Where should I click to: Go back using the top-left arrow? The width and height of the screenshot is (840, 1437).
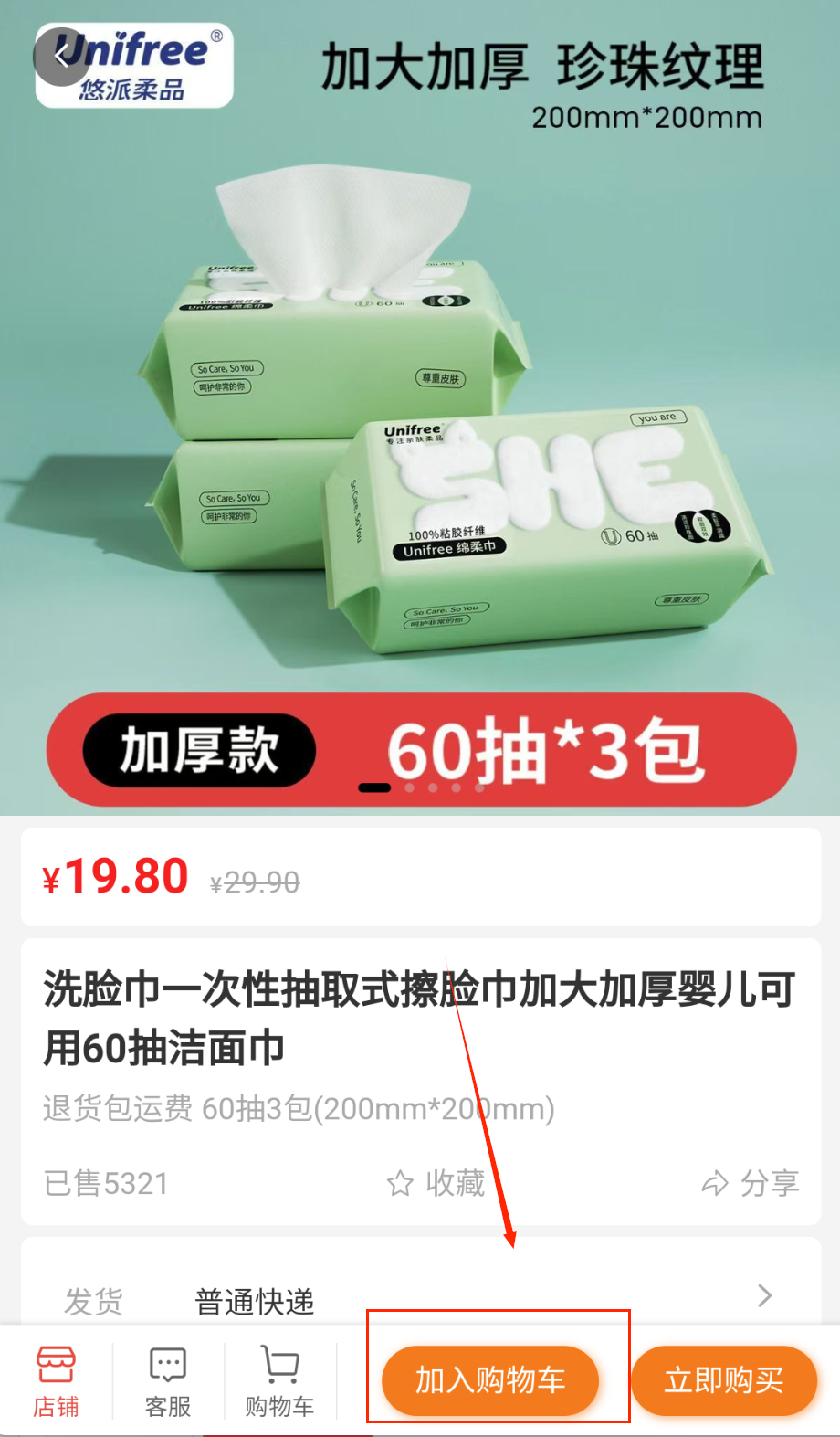61,57
